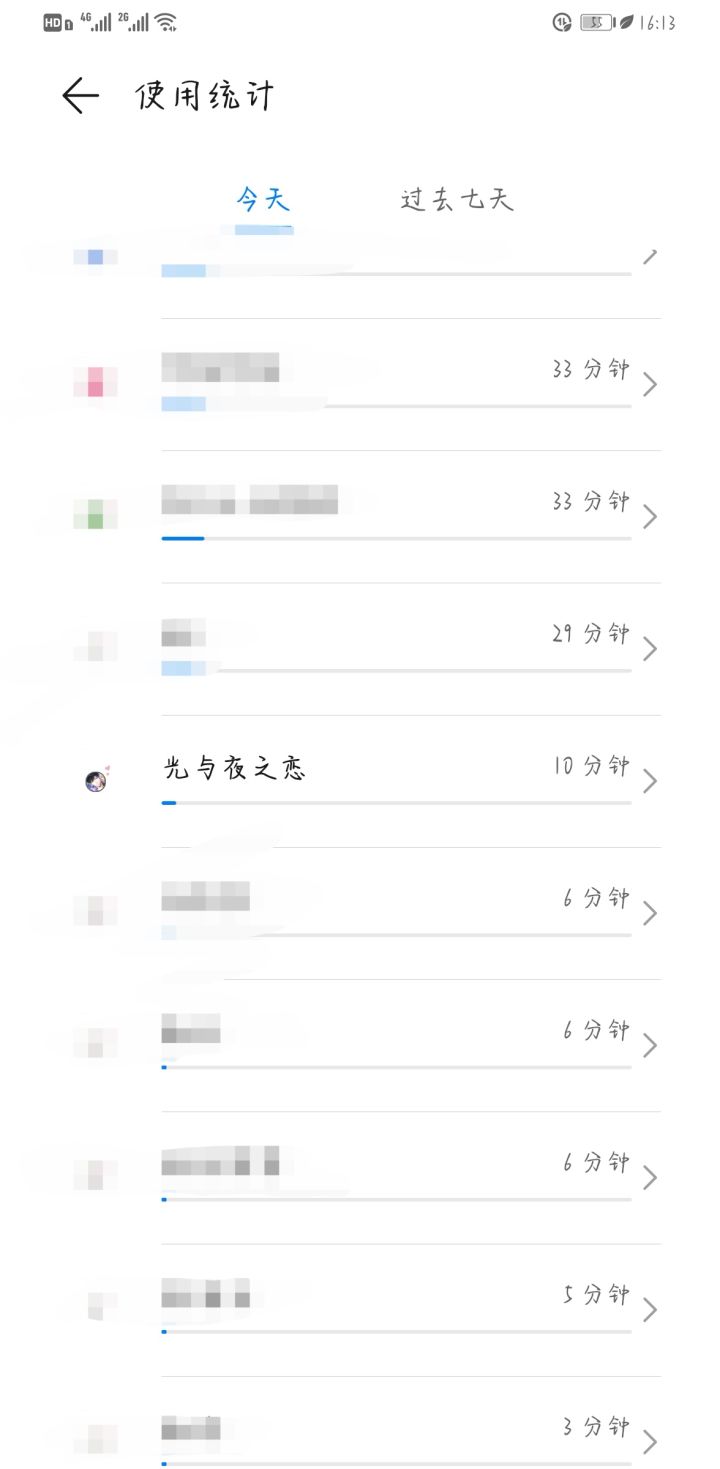Open the app row showing 5 分钟
This screenshot has width=720, height=1469.
[360, 1310]
